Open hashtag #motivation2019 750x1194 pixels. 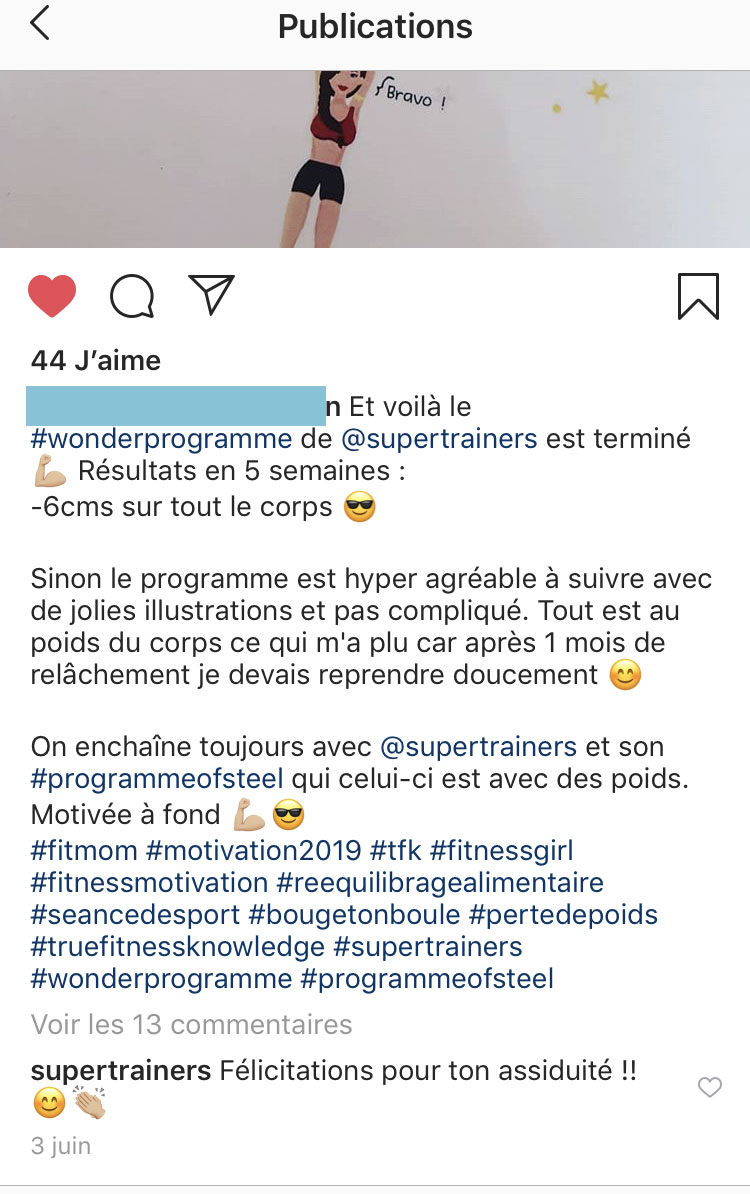pyautogui.click(x=253, y=851)
